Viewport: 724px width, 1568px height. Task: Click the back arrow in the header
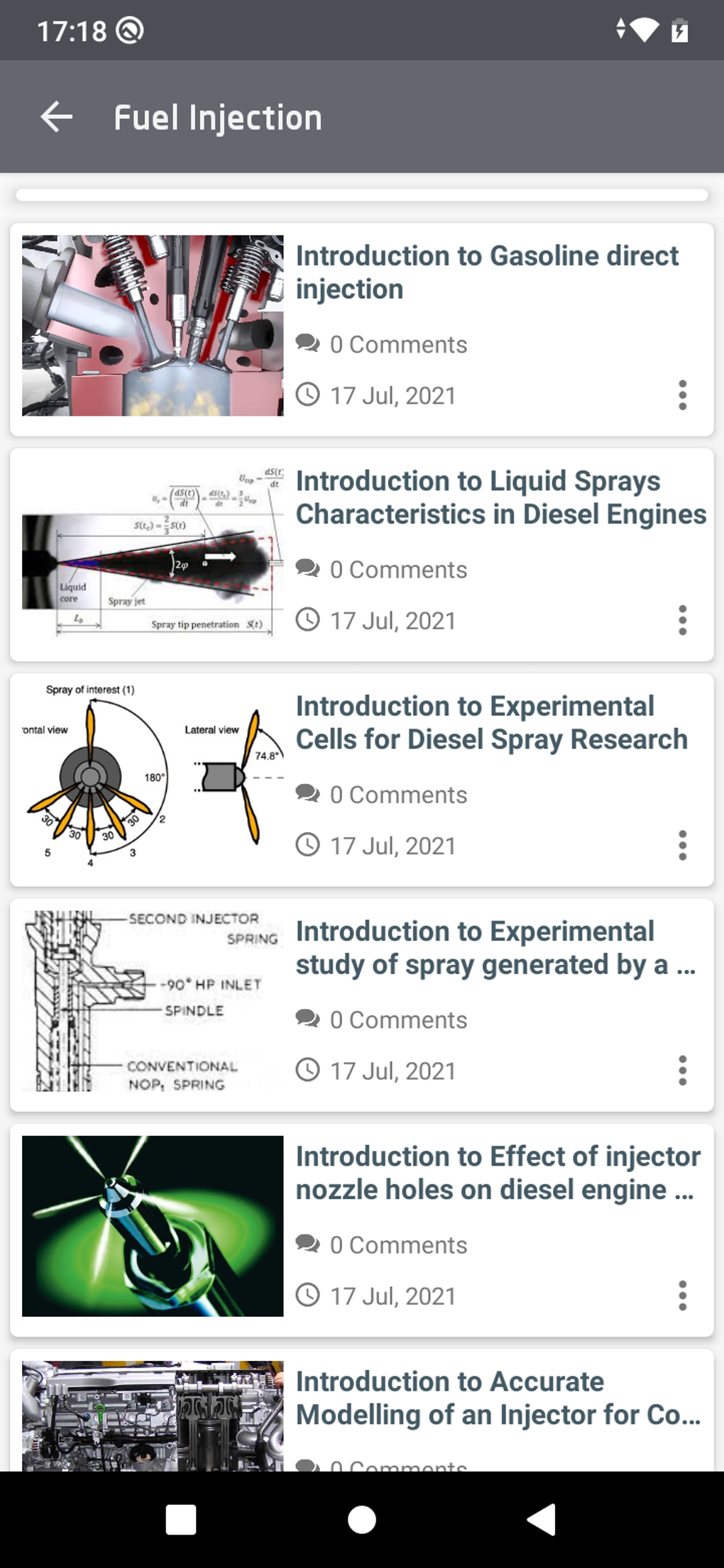coord(56,116)
